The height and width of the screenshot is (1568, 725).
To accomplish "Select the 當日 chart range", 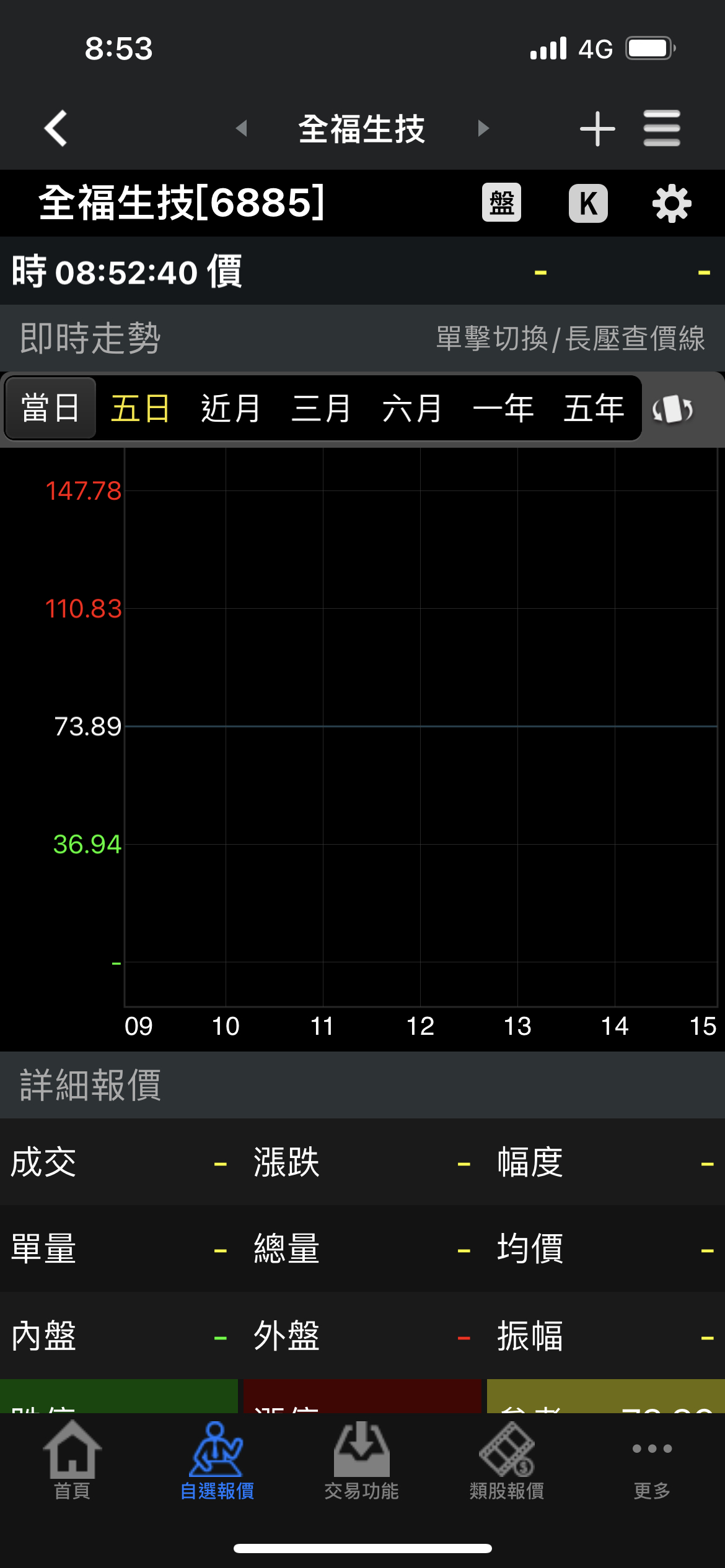I will (x=50, y=408).
